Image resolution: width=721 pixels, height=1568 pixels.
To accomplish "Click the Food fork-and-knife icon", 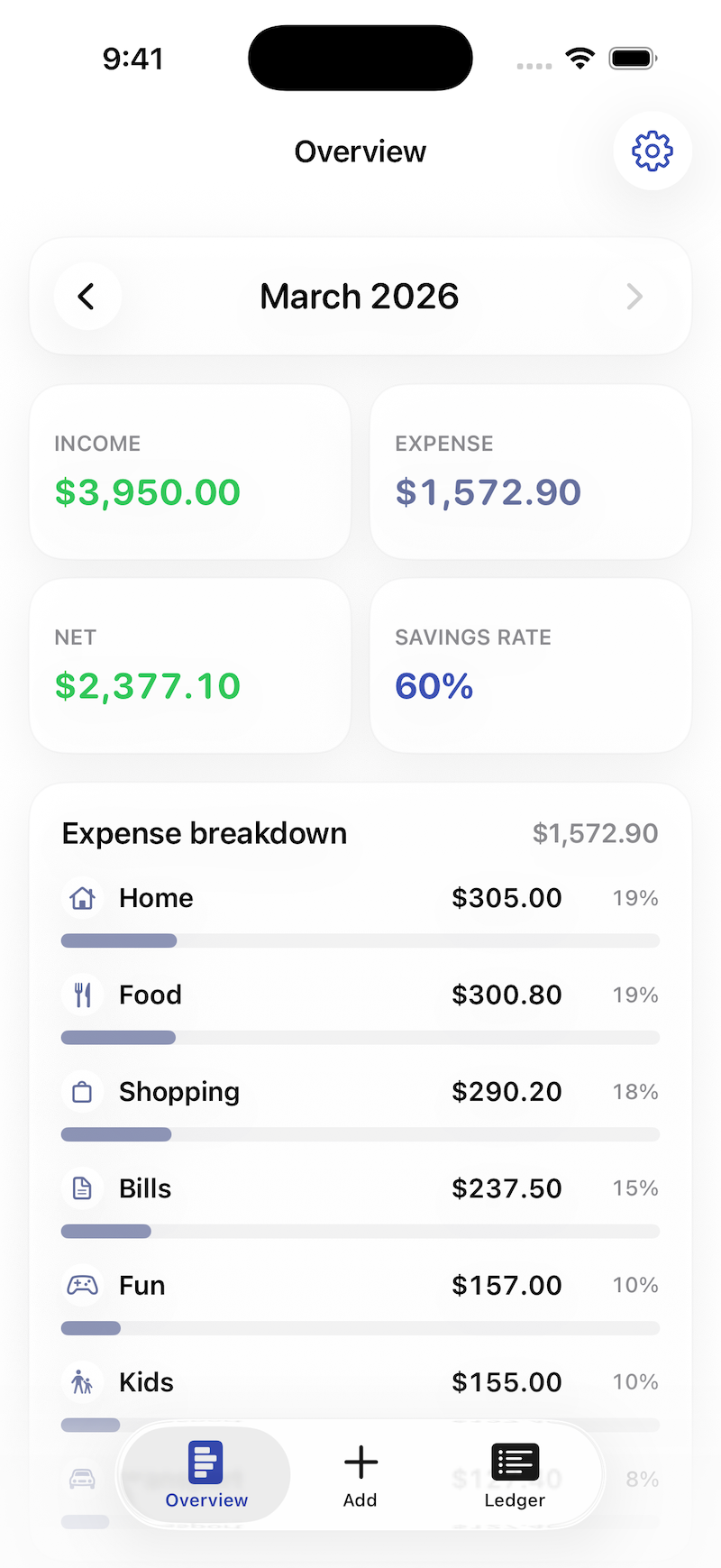I will 82,995.
